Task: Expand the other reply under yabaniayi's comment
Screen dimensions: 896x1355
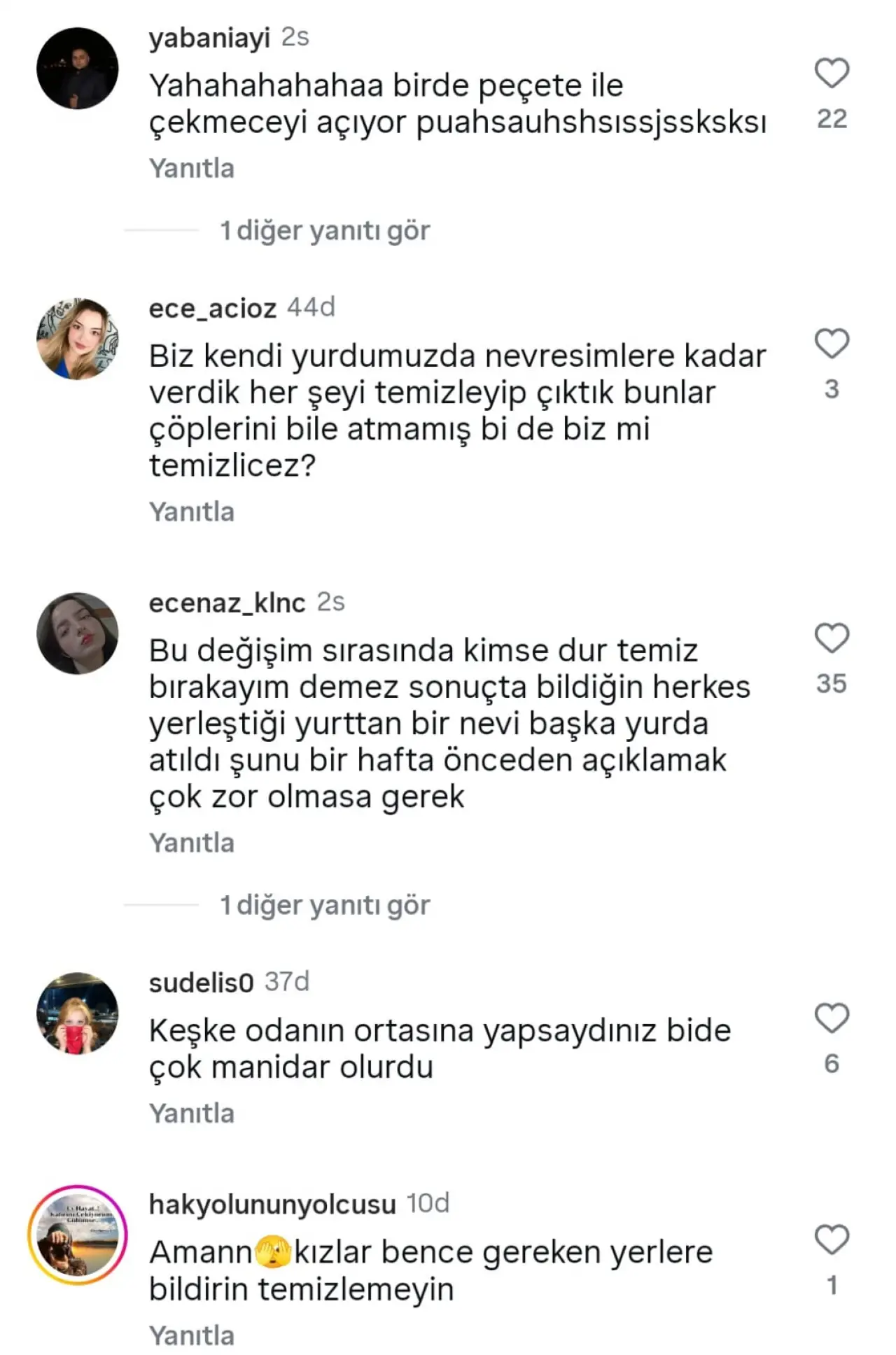Action: point(324,230)
